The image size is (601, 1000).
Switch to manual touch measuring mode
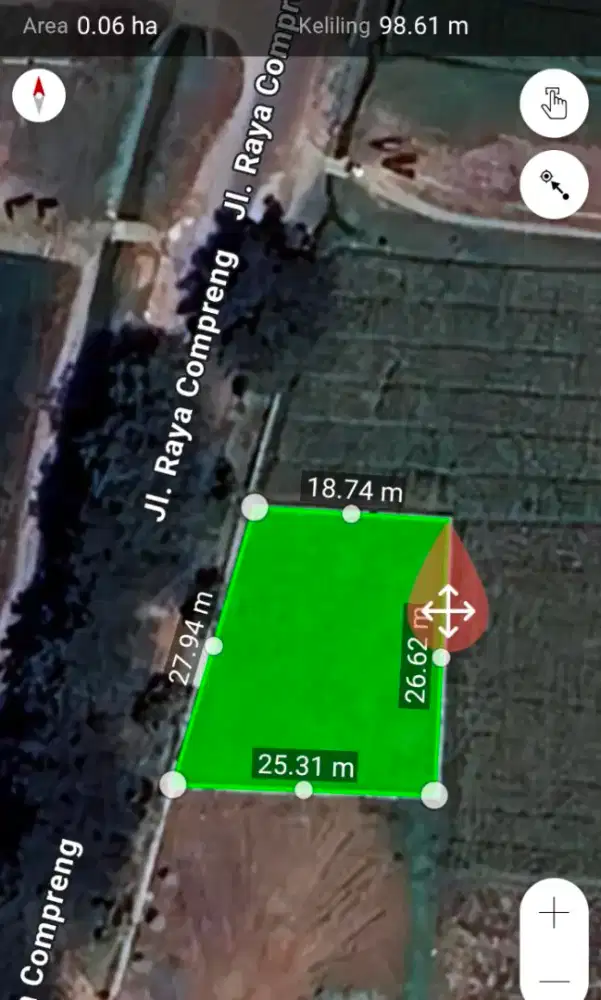click(554, 103)
